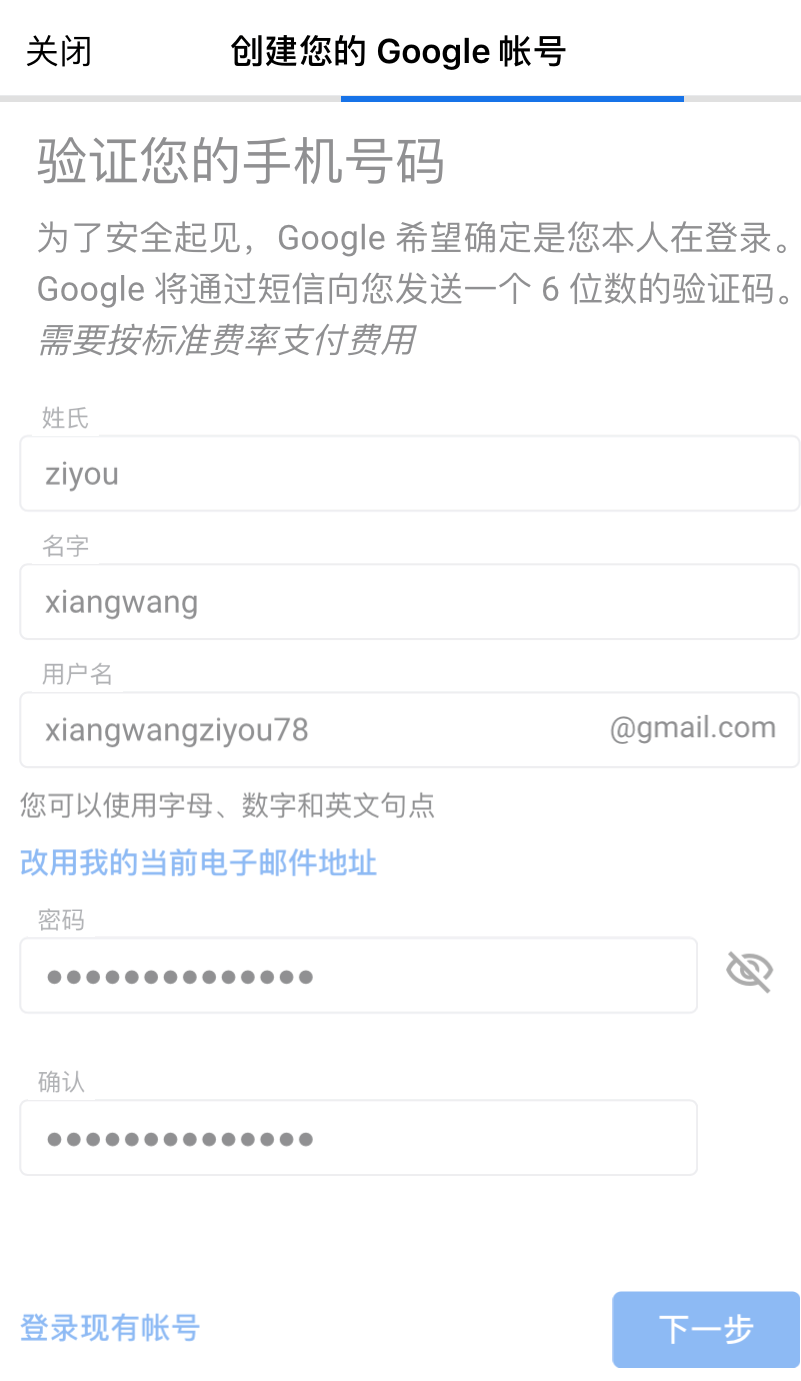
Task: Edit the 名字 field showing xiangwang
Action: point(409,601)
